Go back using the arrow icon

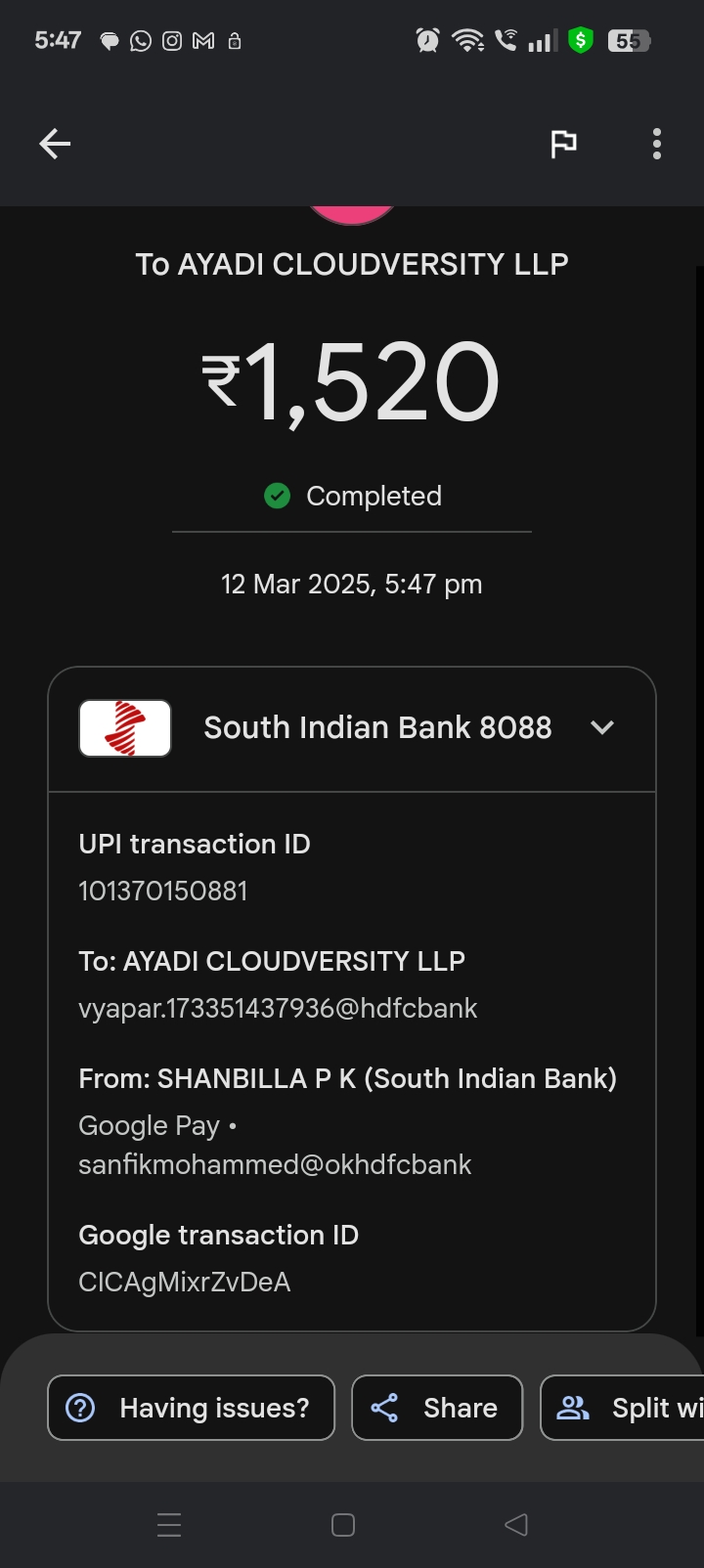click(55, 145)
